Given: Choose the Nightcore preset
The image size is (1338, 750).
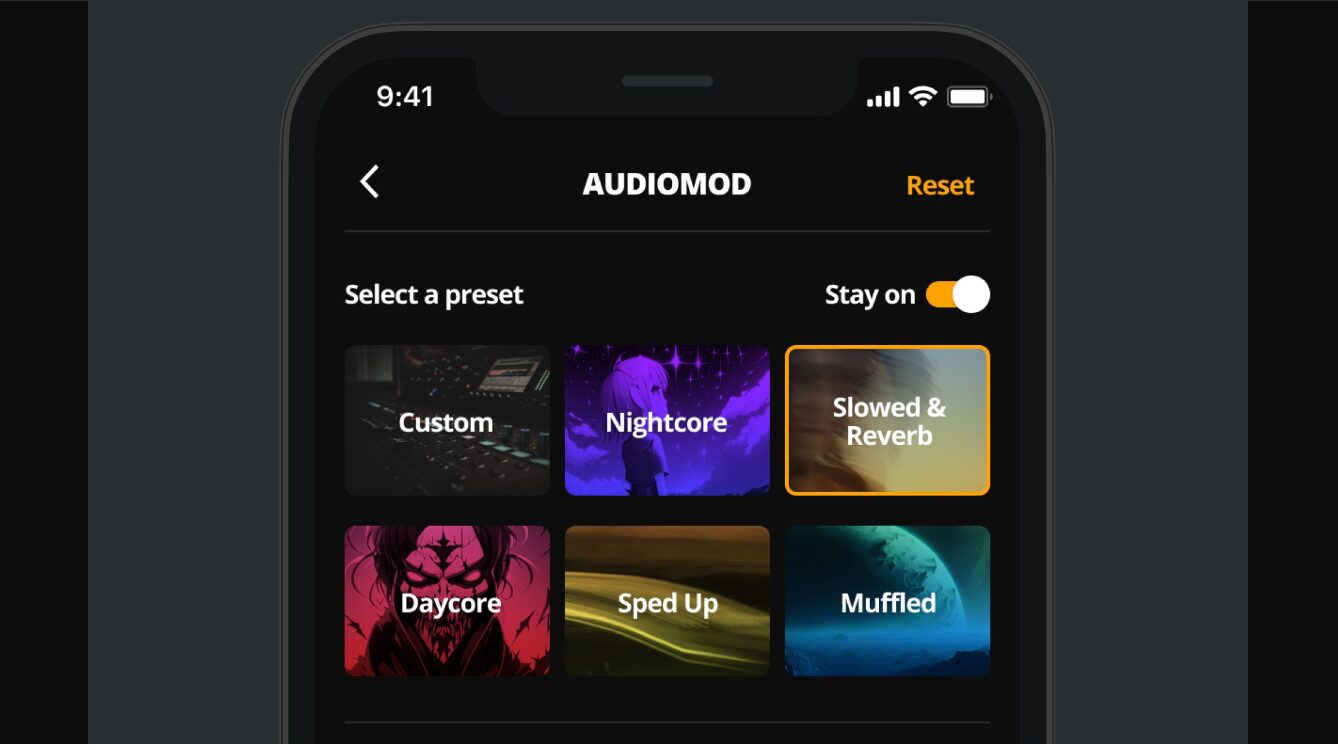Looking at the screenshot, I should pos(667,421).
